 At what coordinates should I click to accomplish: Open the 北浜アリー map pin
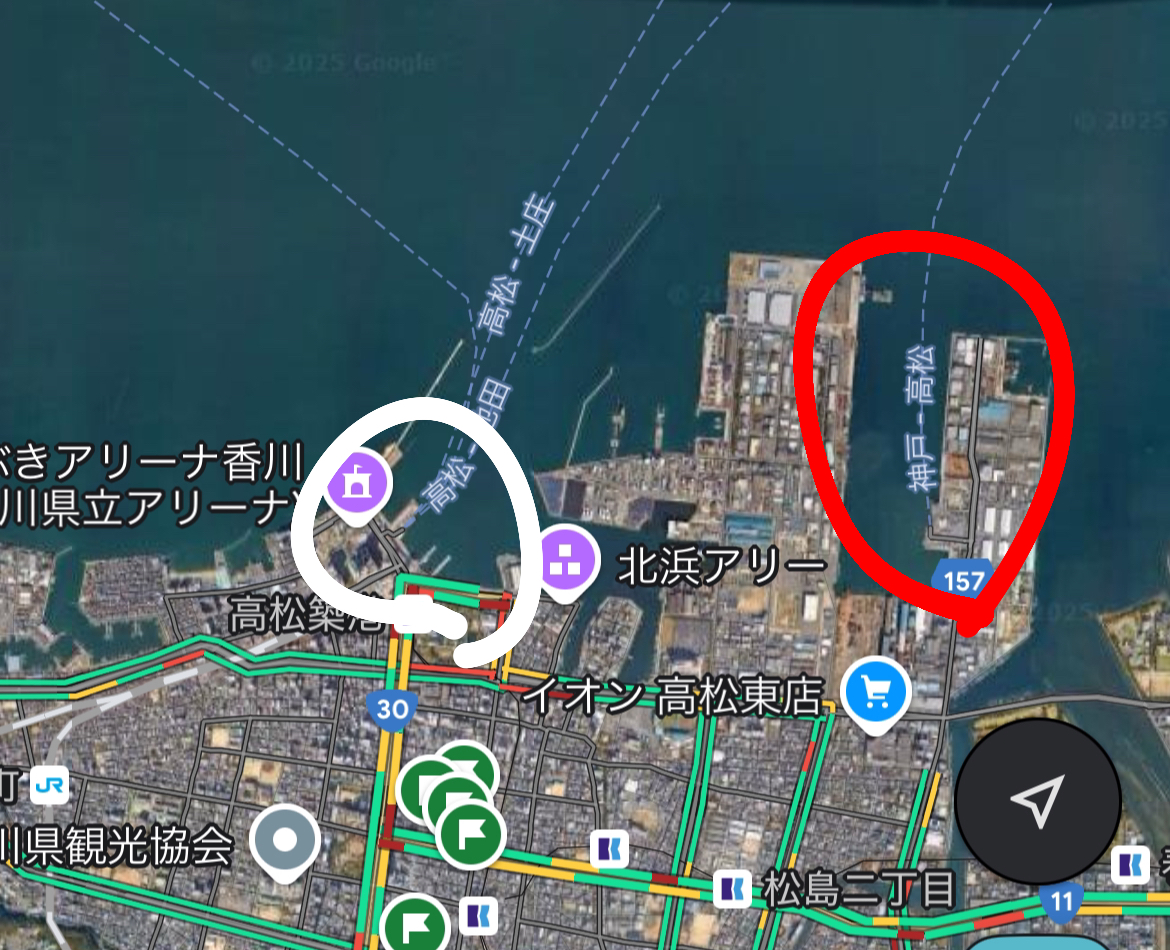click(568, 561)
